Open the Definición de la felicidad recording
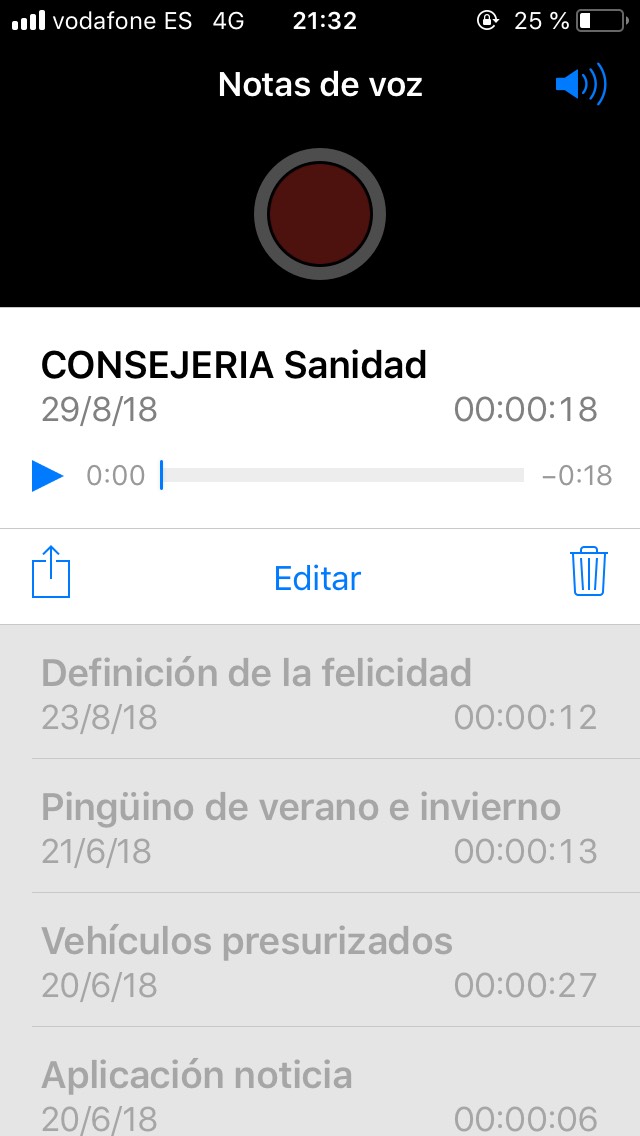Image resolution: width=640 pixels, height=1136 pixels. 320,693
